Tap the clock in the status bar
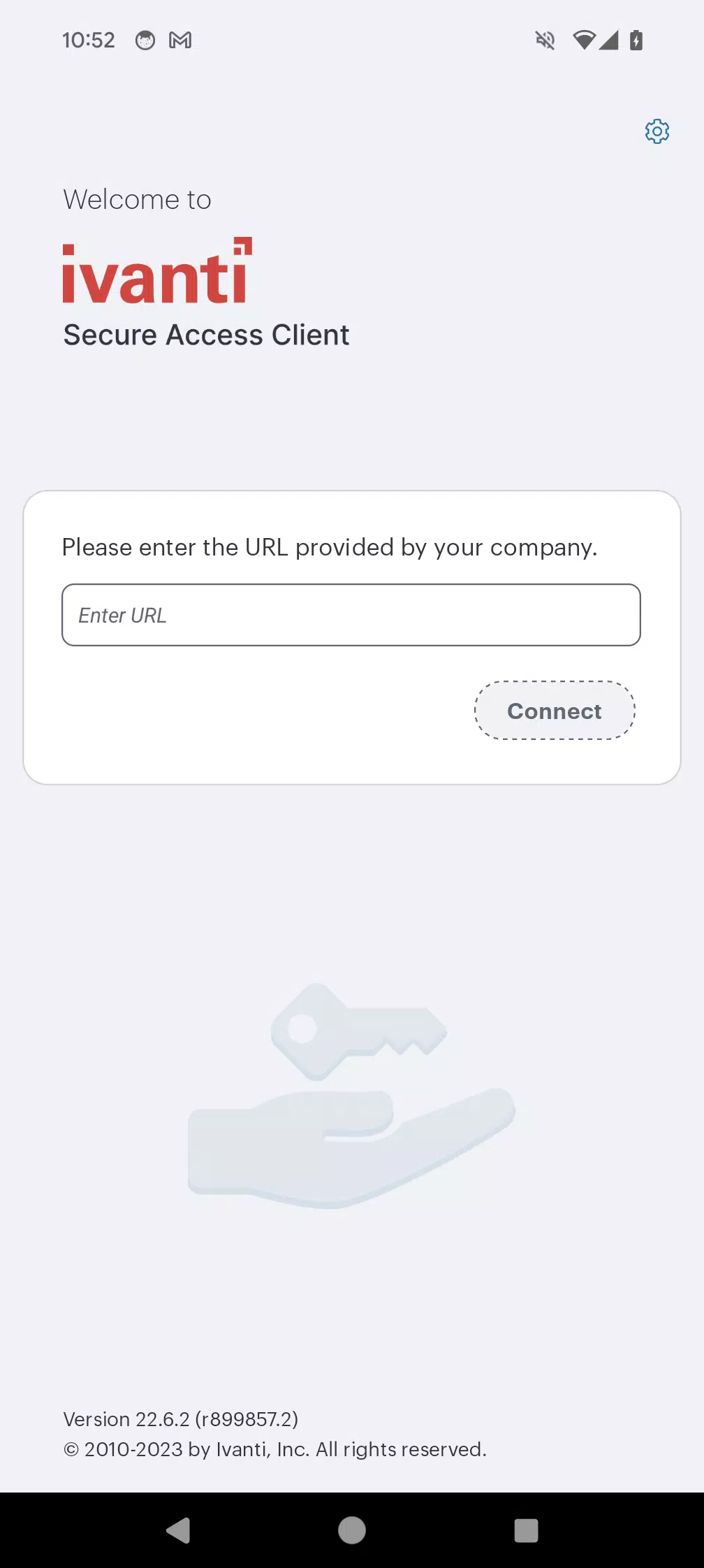 pos(88,40)
